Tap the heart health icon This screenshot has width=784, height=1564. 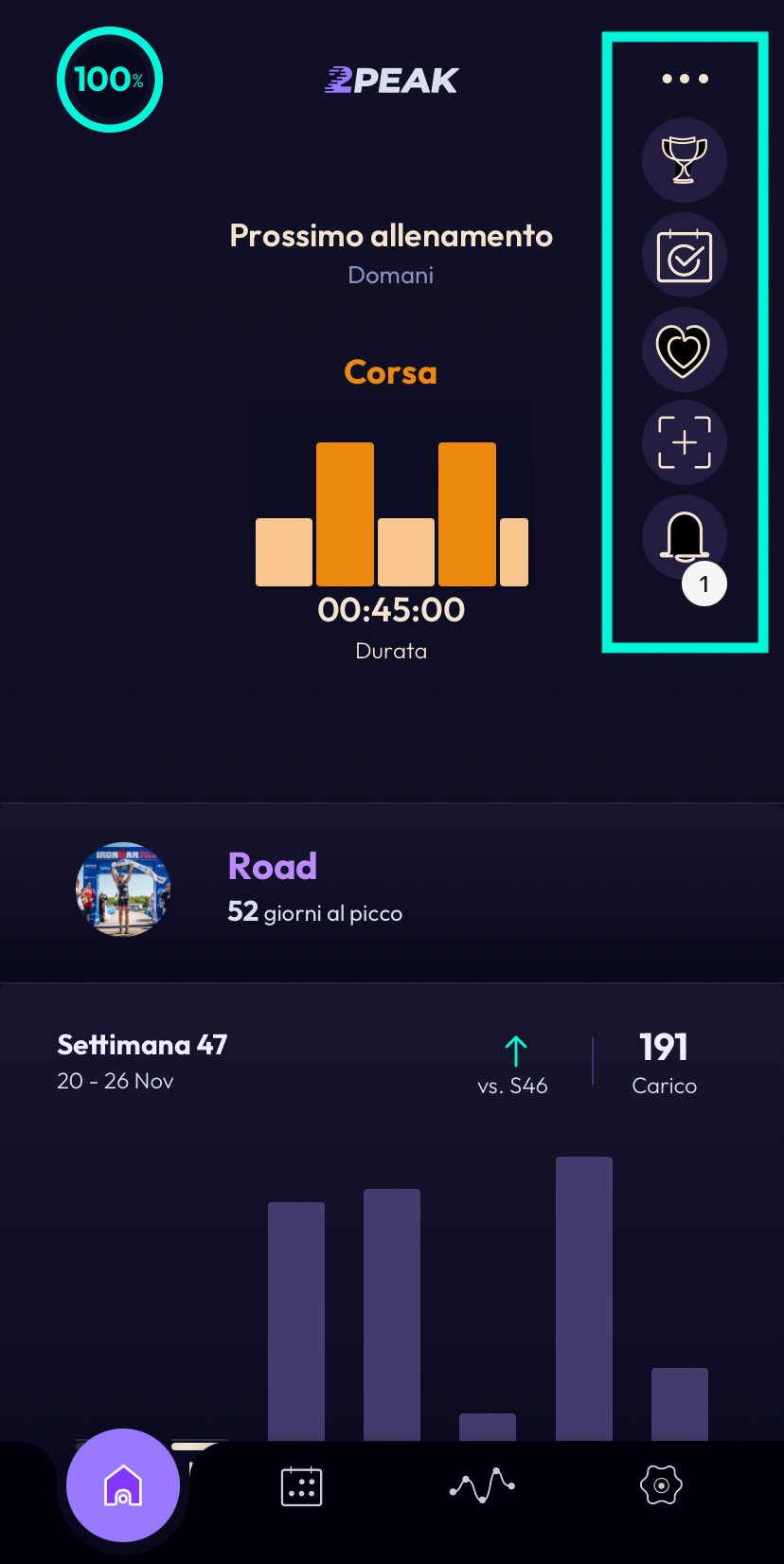click(685, 350)
